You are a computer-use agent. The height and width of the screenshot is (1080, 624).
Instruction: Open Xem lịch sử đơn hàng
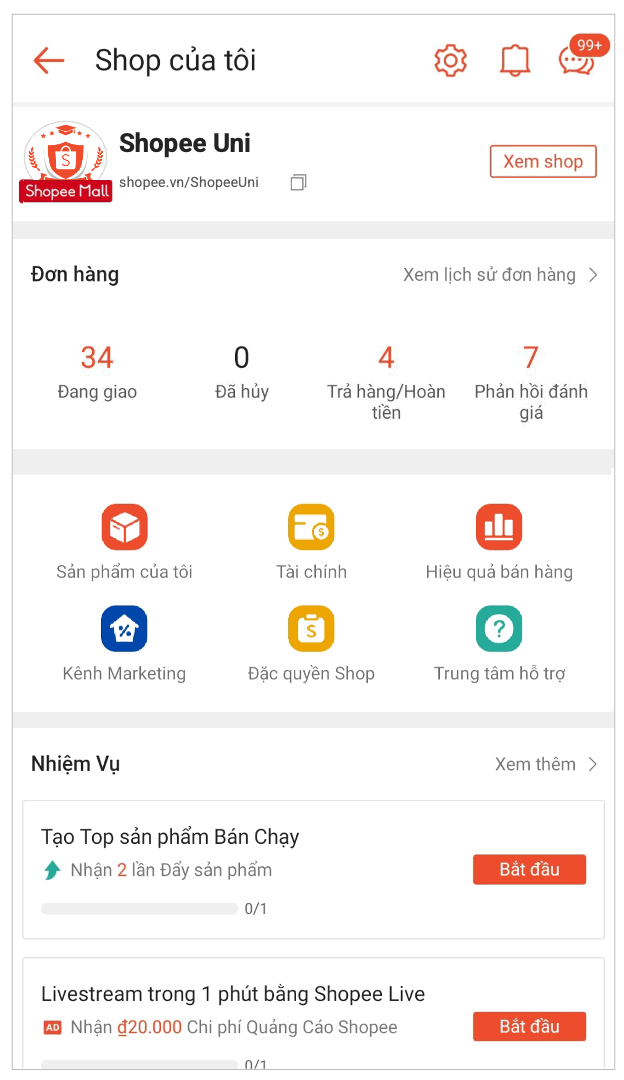[500, 275]
